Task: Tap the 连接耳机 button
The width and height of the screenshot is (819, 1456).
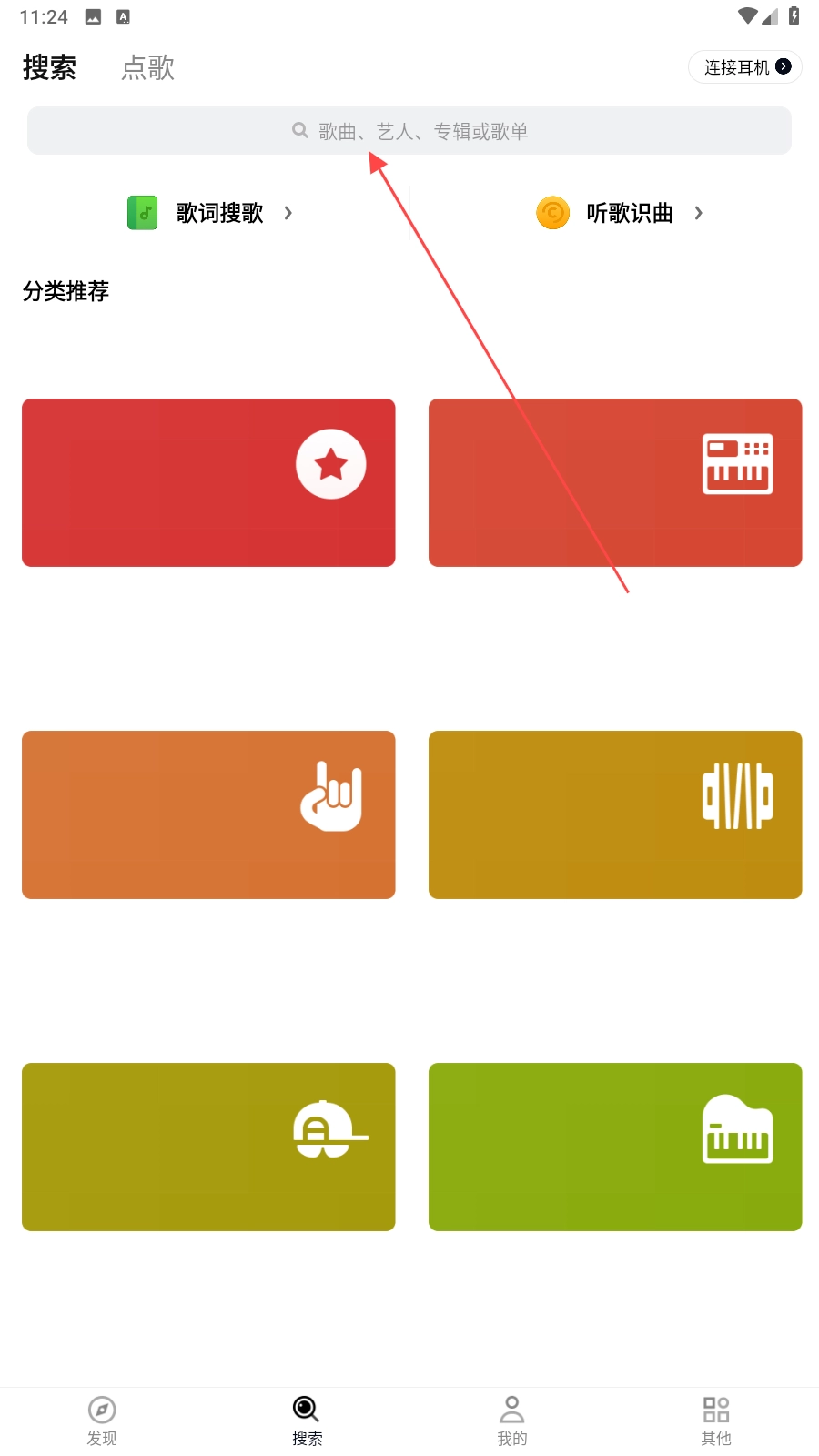Action: (745, 67)
